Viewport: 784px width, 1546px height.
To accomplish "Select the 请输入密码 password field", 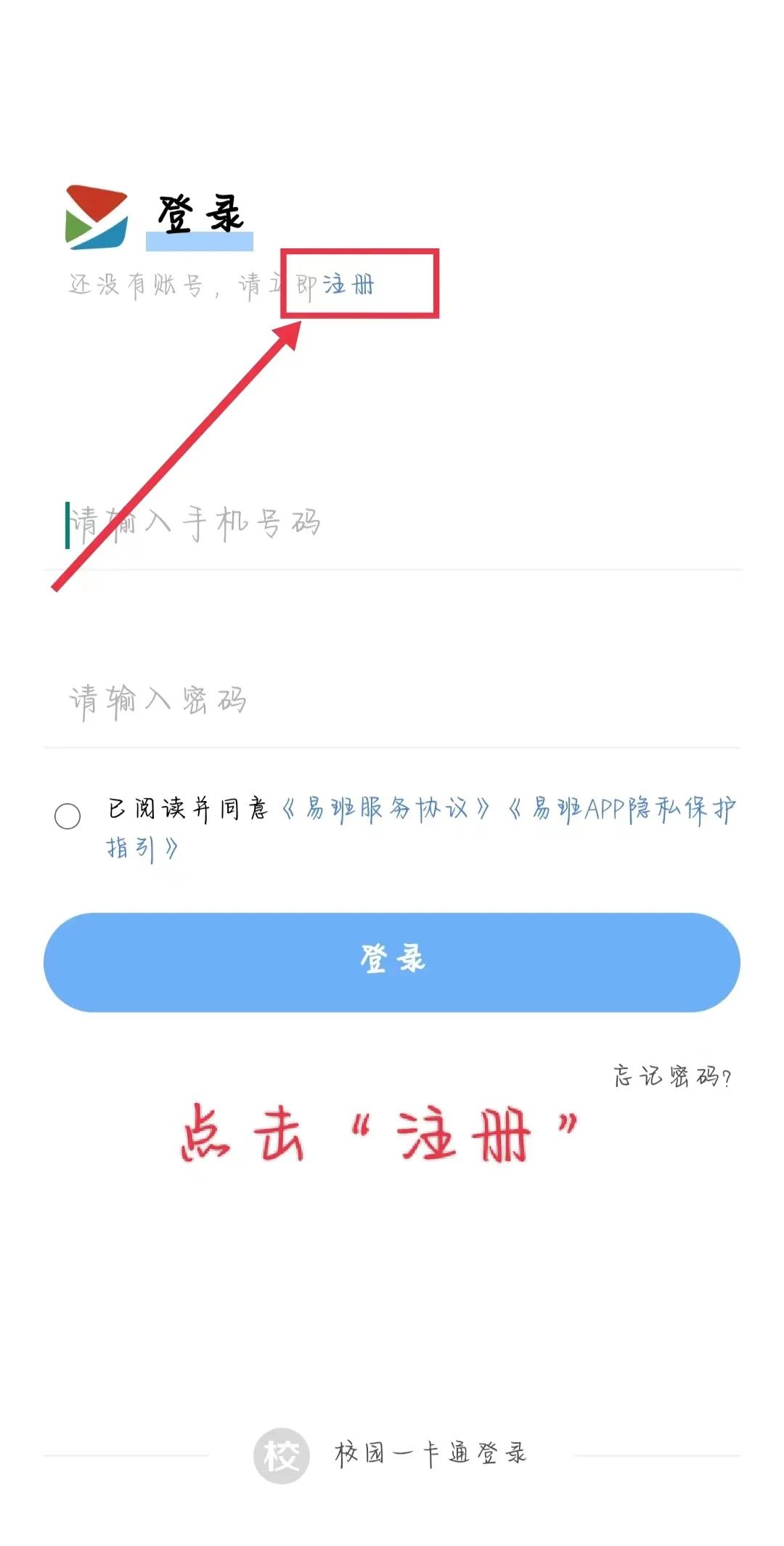I will pos(392,701).
